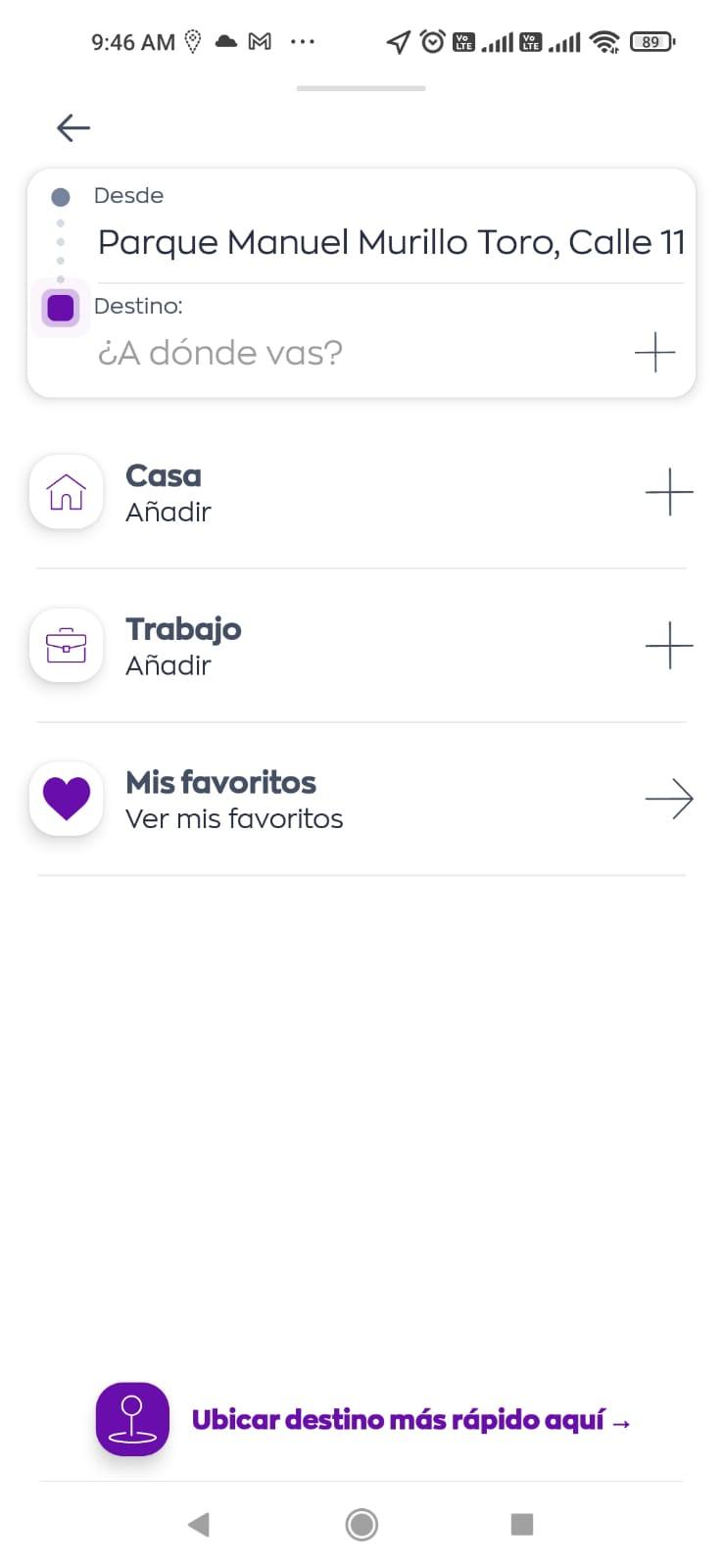Add a stop with the plus beside destination

[x=654, y=352]
